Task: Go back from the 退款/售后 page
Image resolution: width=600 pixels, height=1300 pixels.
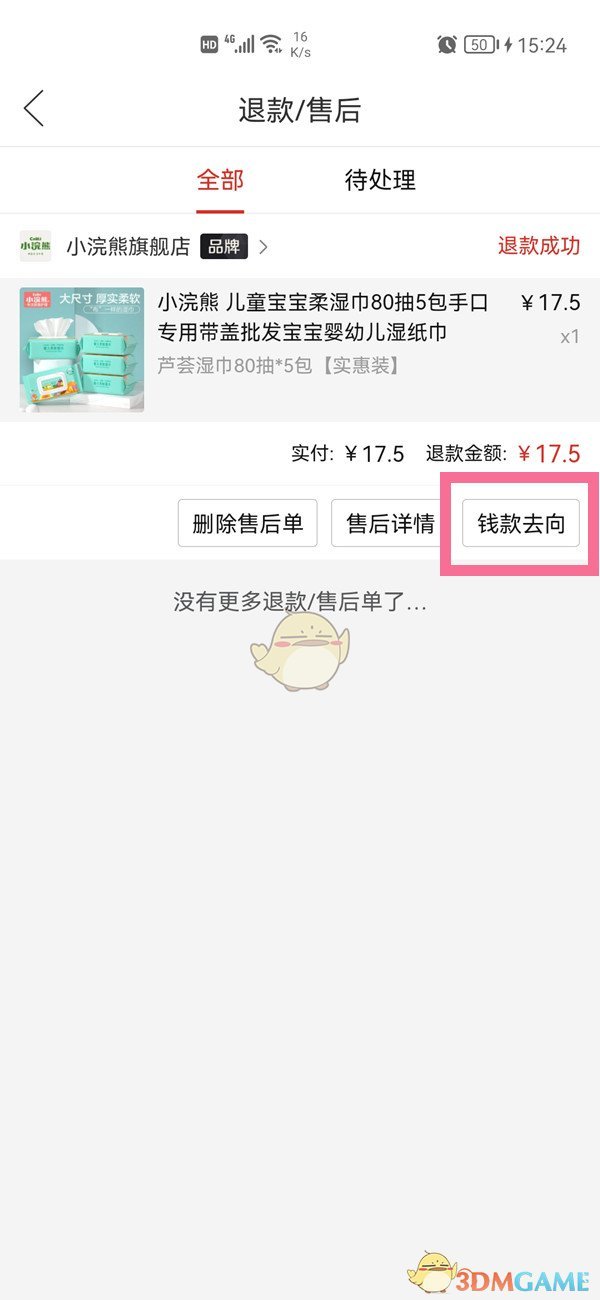Action: point(34,108)
